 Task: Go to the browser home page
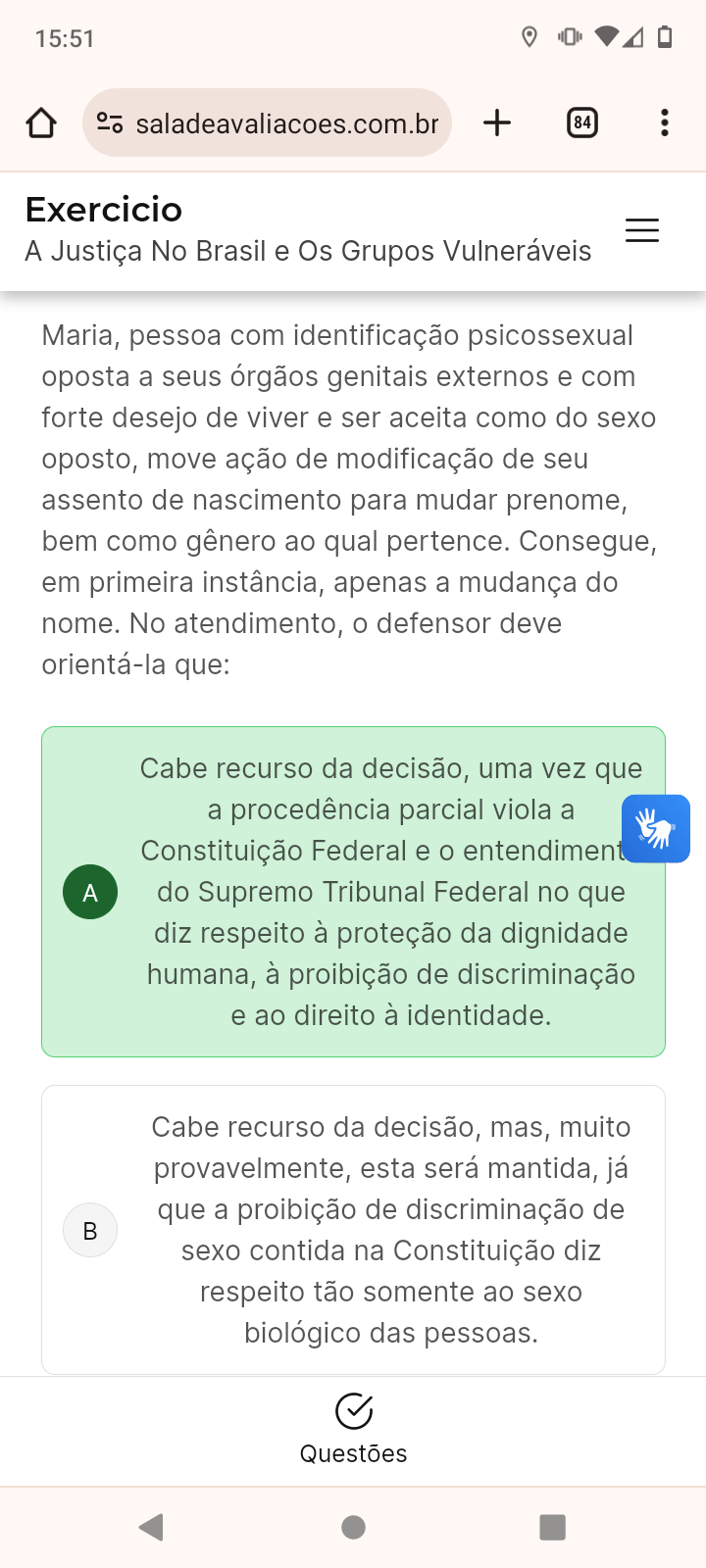coord(41,123)
